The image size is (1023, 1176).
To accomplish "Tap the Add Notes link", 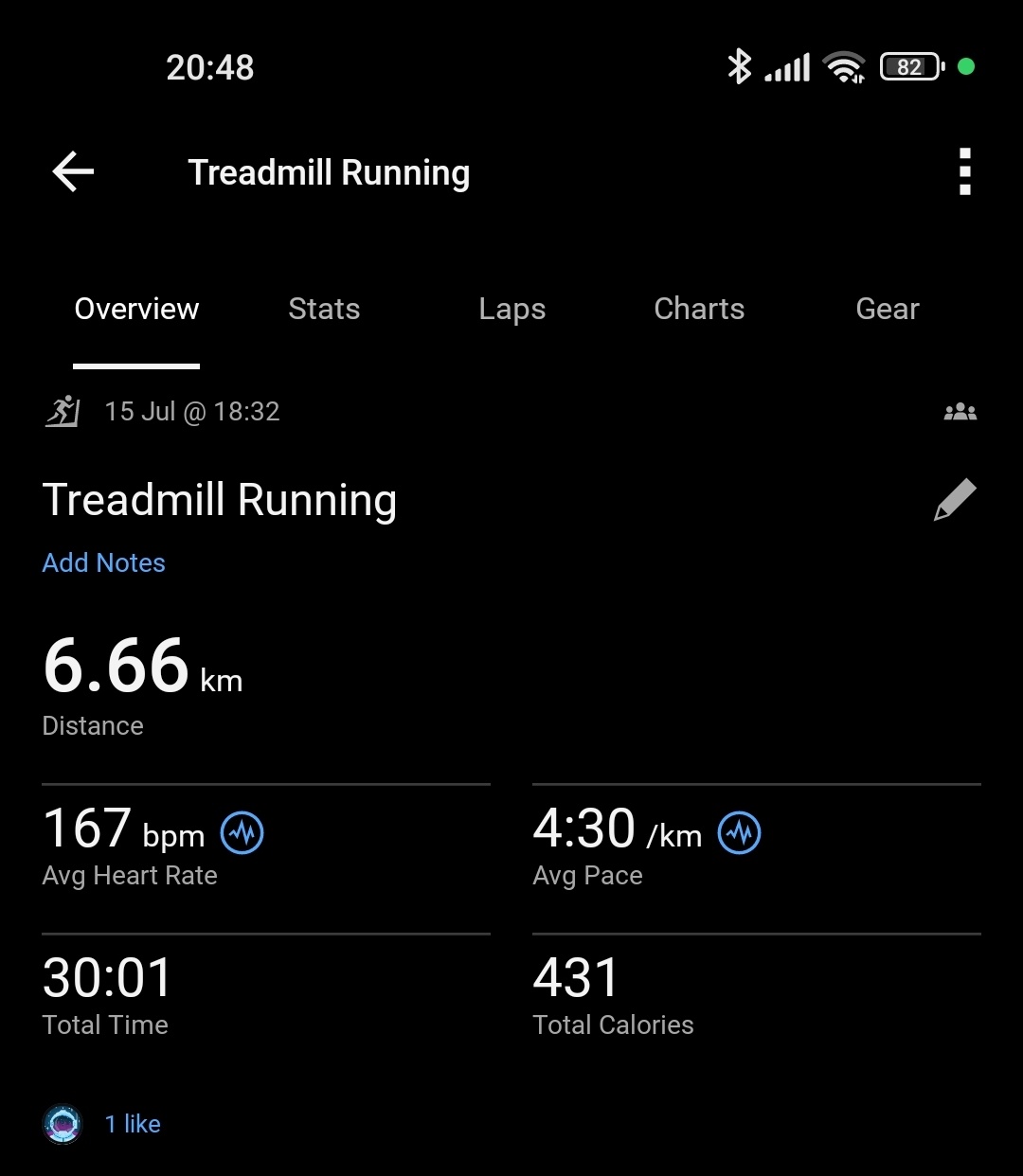I will 104,563.
